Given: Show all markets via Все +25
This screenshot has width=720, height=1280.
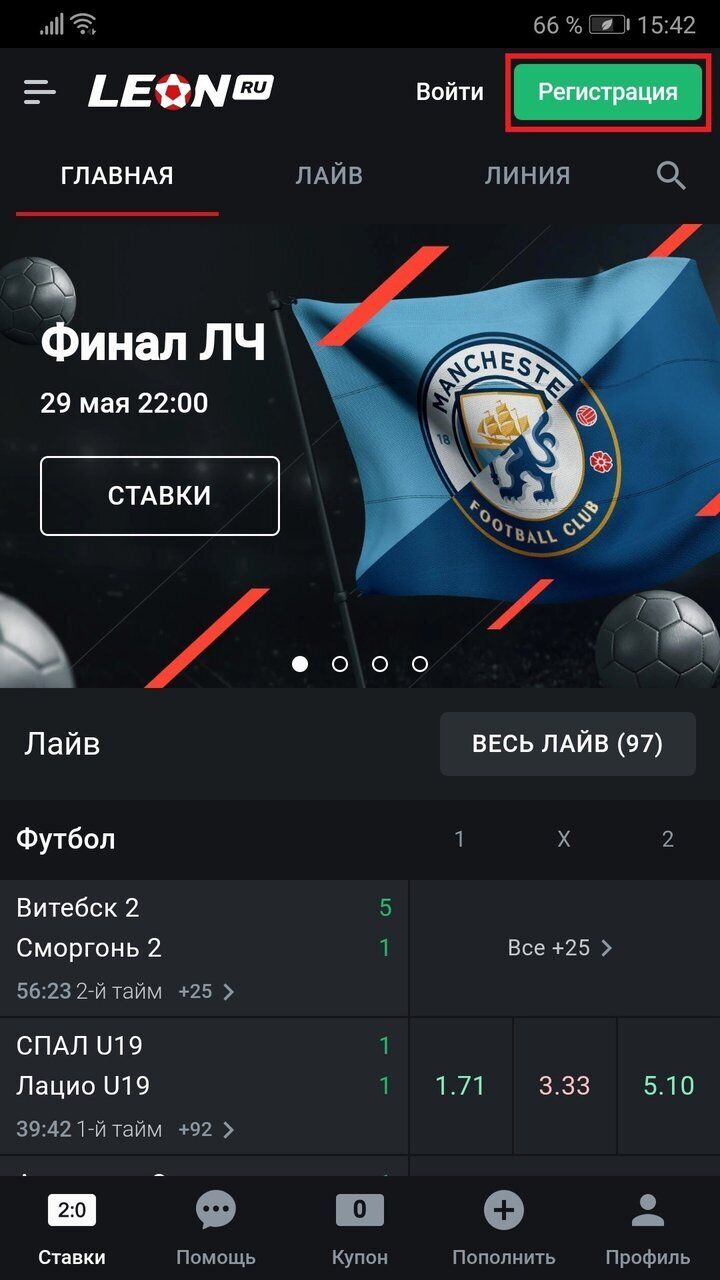Looking at the screenshot, I should tap(560, 948).
